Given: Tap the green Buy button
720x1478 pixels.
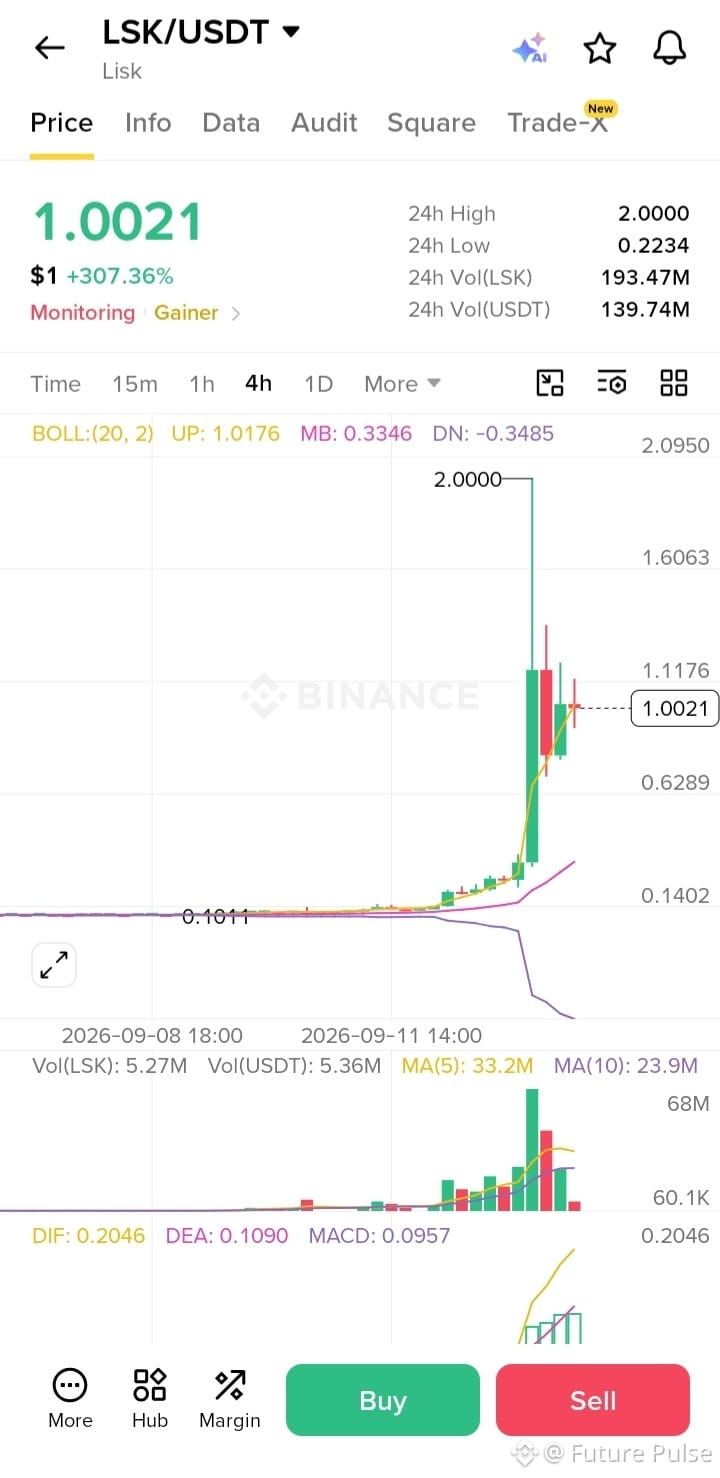Looking at the screenshot, I should tap(383, 1400).
